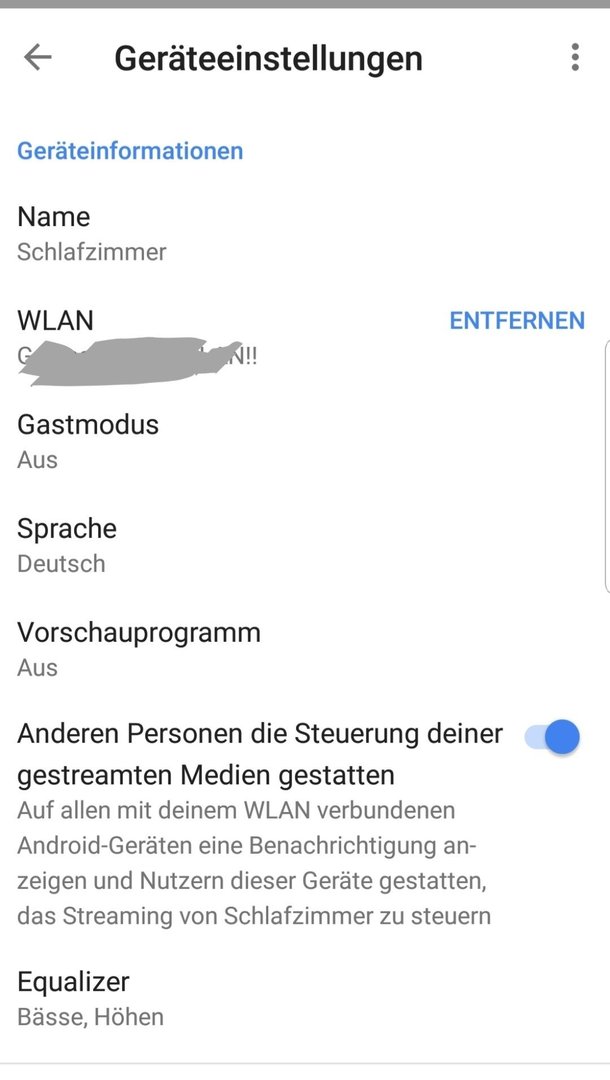Open the Gastmodus setting

pos(88,441)
